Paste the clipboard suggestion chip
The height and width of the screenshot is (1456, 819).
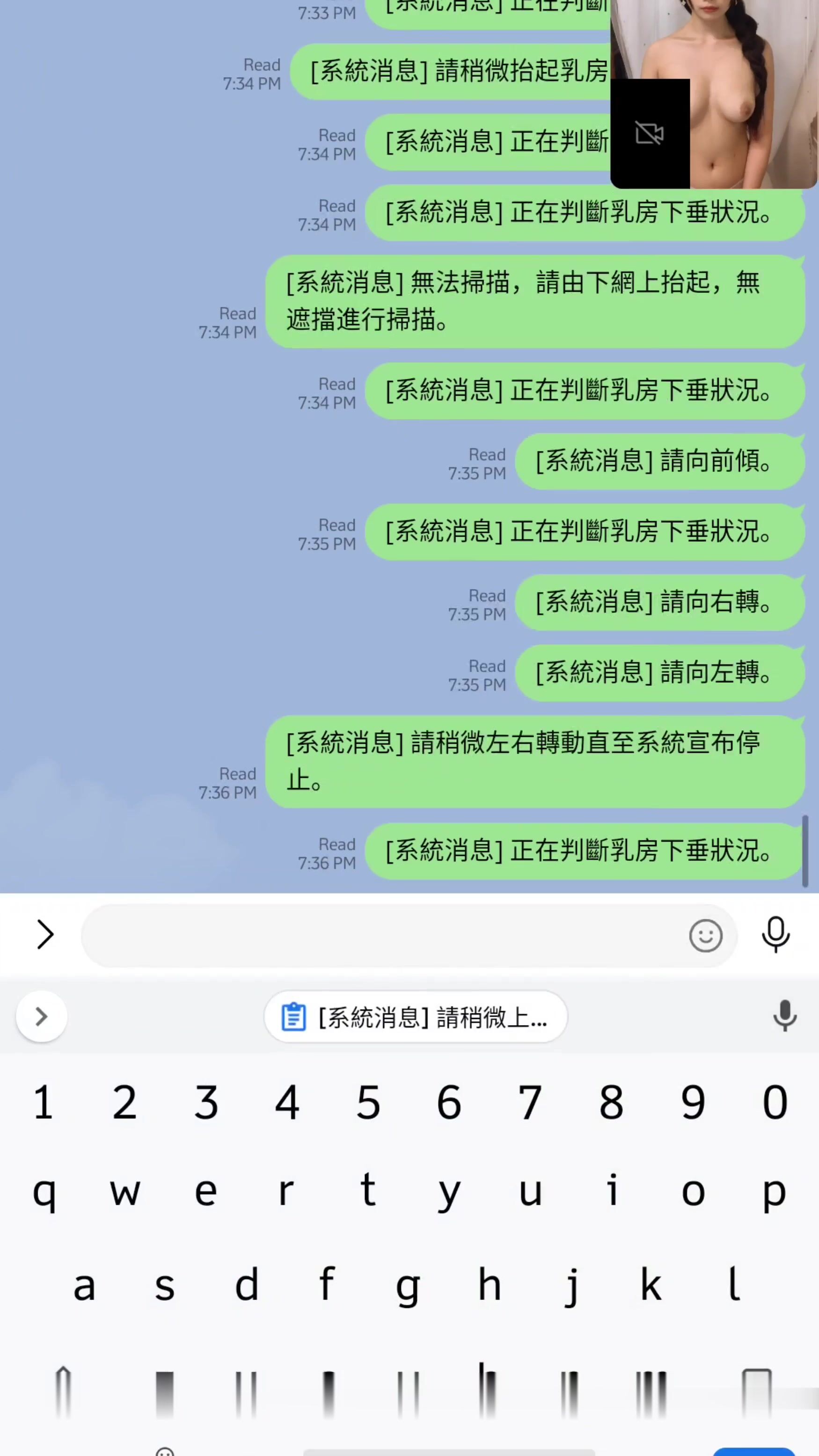tap(416, 1017)
